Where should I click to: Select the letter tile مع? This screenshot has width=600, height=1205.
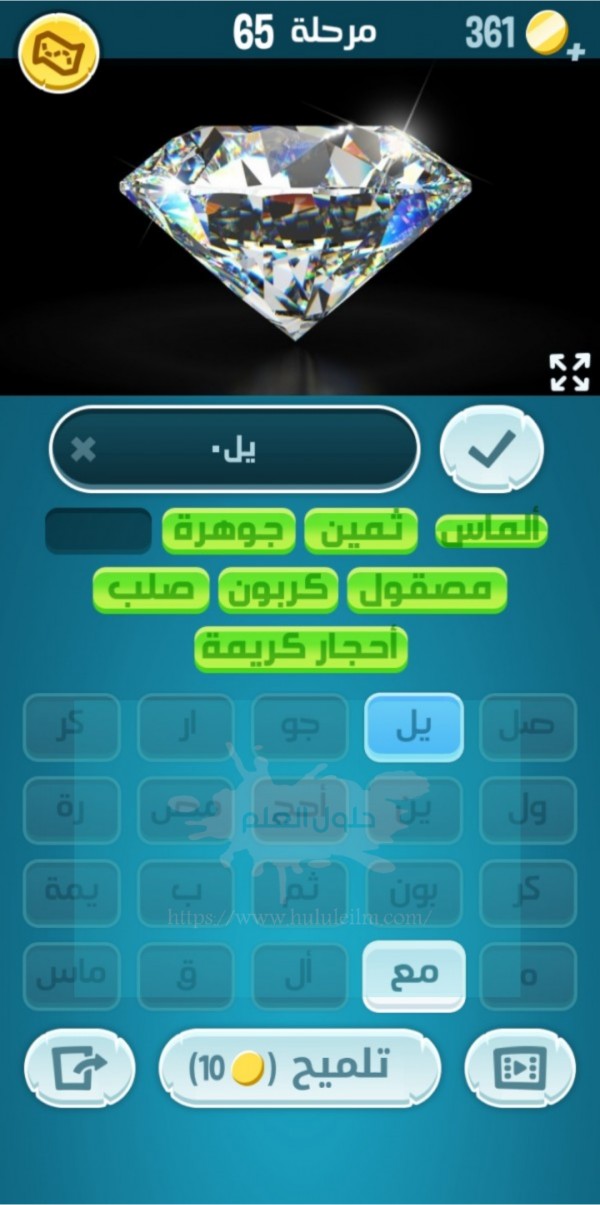click(414, 975)
